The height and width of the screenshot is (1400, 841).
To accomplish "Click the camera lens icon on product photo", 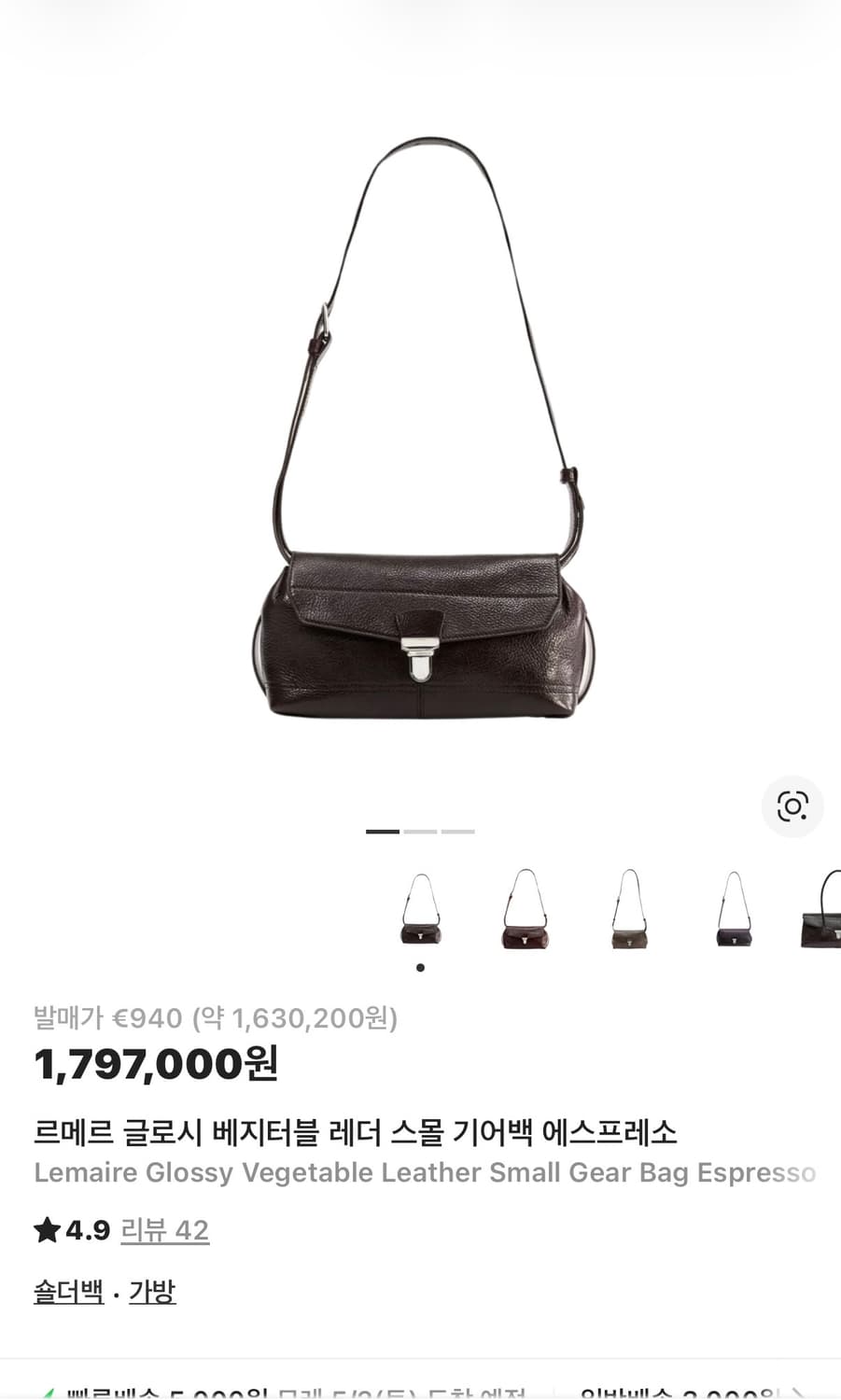I will (x=791, y=806).
